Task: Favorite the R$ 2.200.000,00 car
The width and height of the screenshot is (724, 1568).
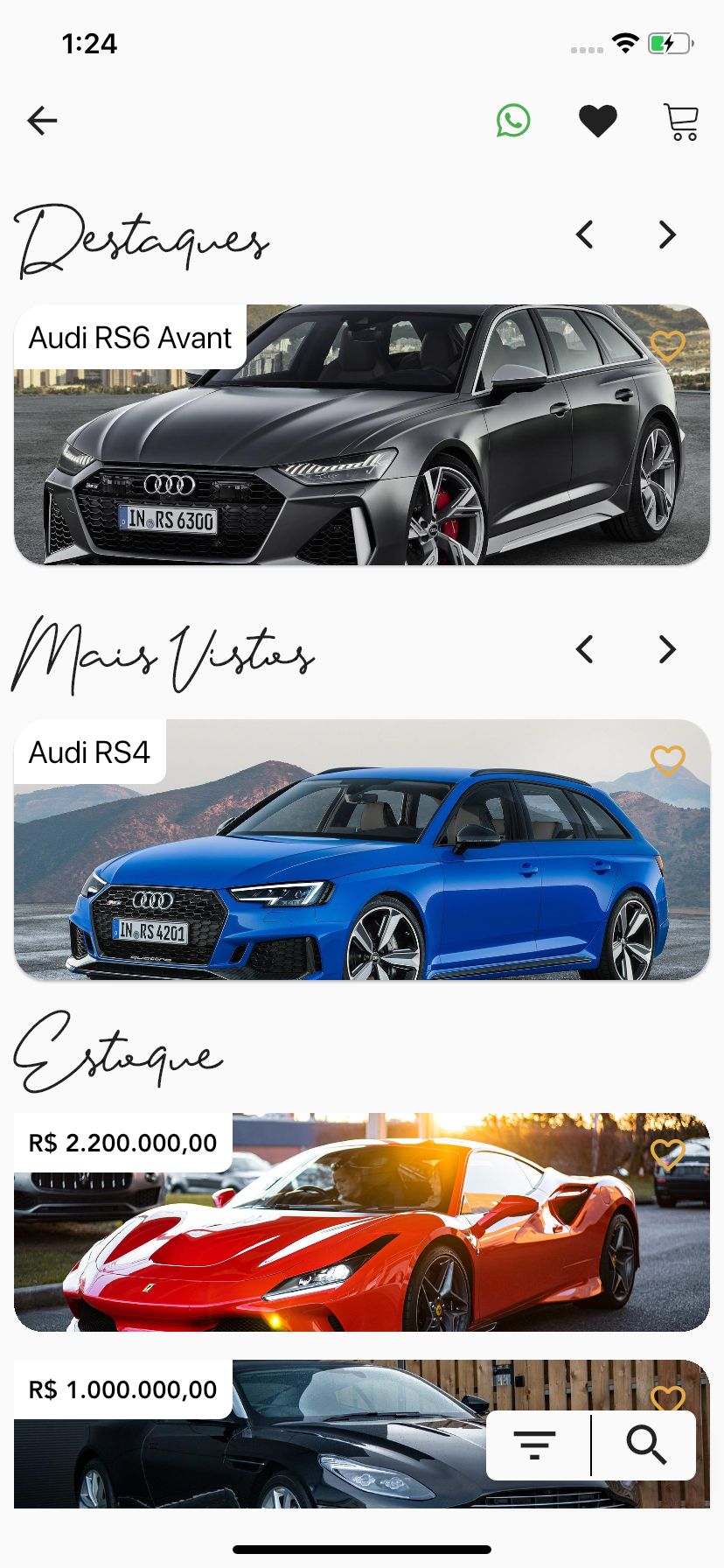Action: pyautogui.click(x=668, y=1155)
